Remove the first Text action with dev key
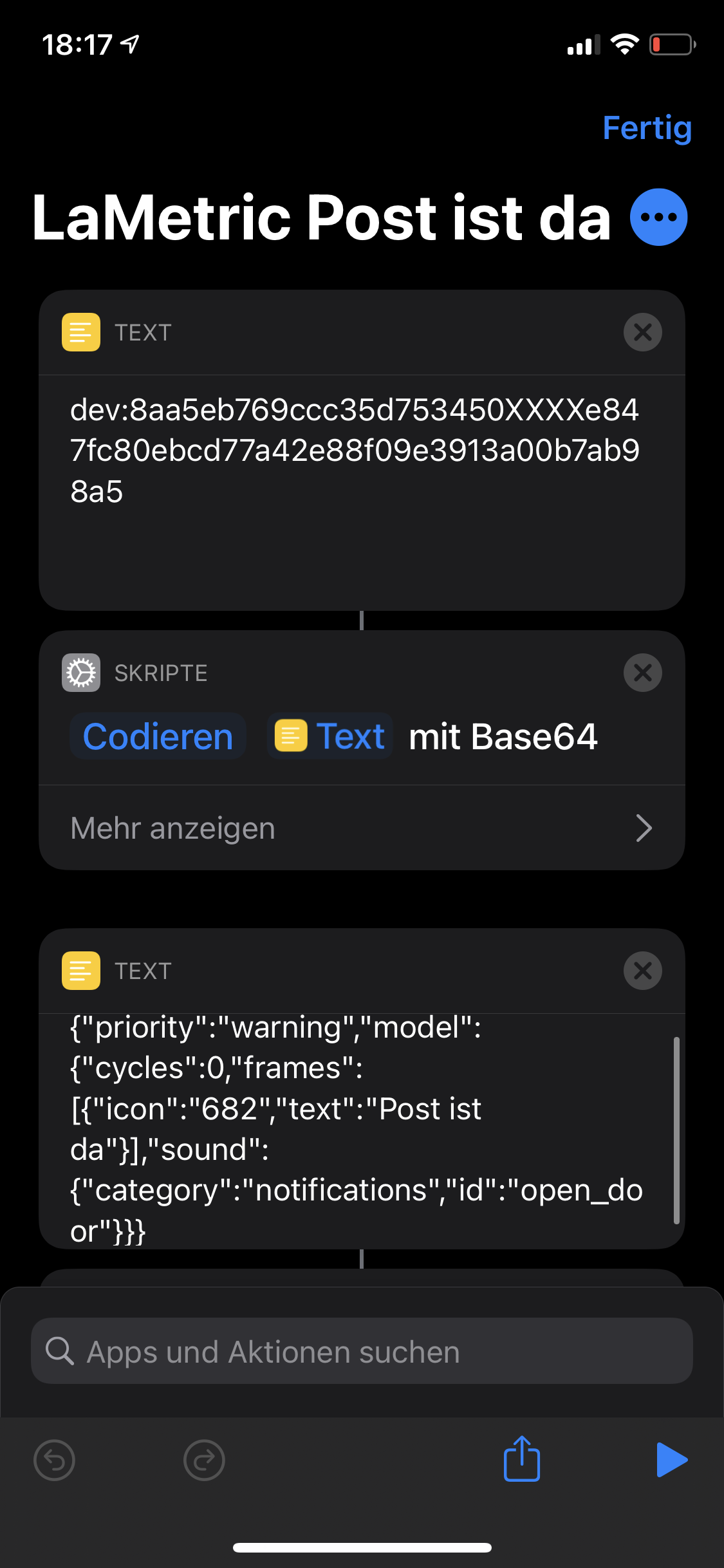Image resolution: width=724 pixels, height=1568 pixels. (x=642, y=332)
